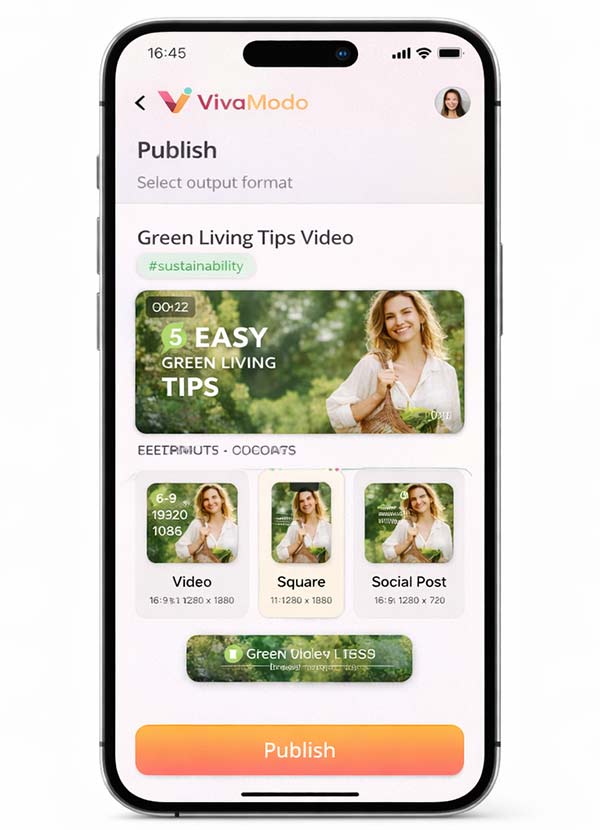The width and height of the screenshot is (600, 830).
Task: Pick the Social Post format
Action: 408,543
